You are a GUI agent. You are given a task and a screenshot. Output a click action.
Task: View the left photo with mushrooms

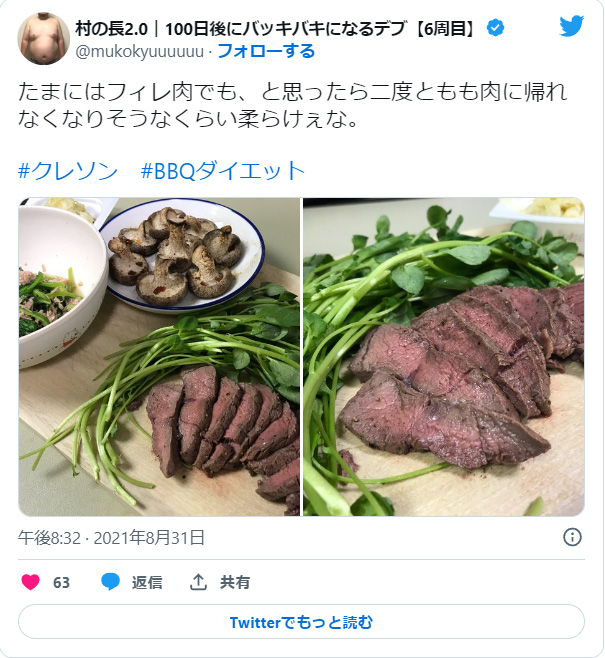coord(159,356)
